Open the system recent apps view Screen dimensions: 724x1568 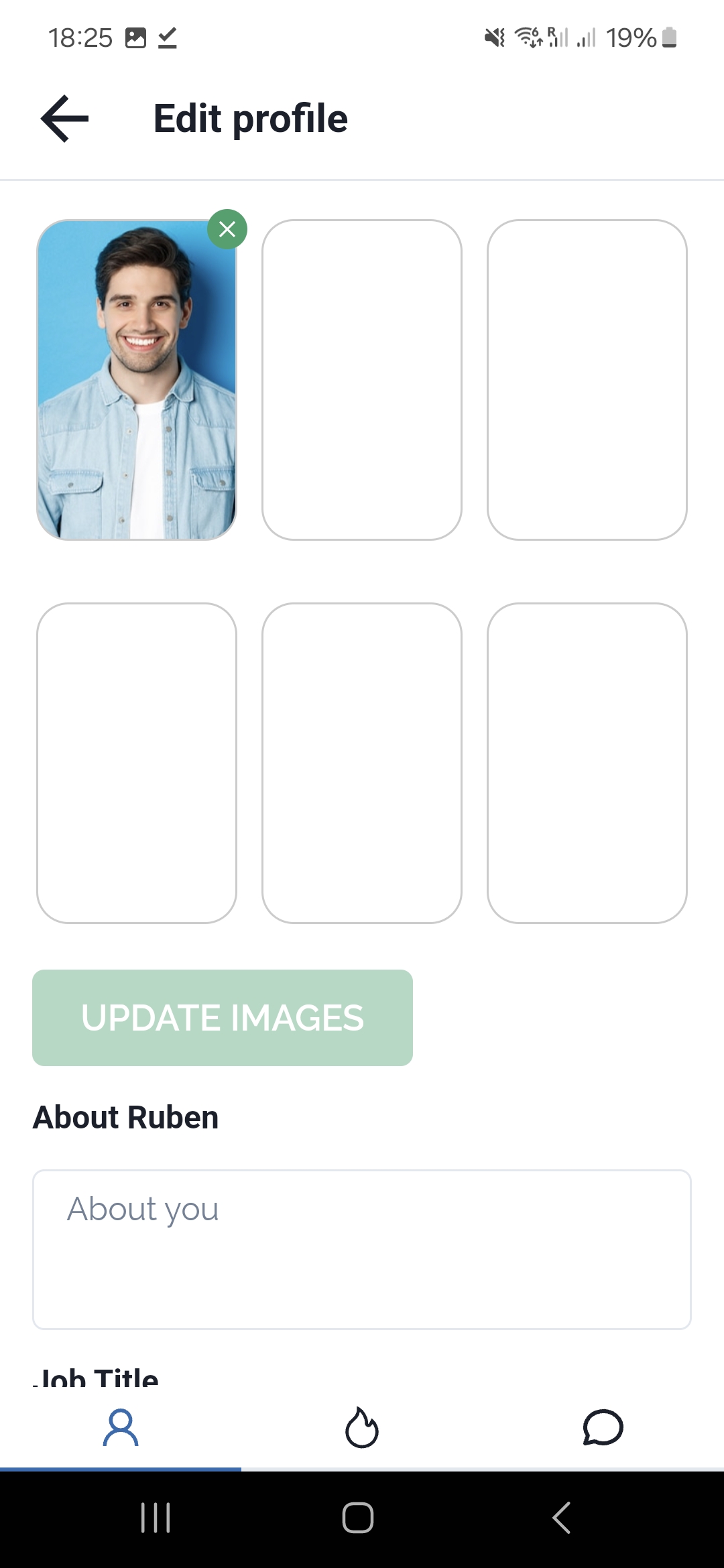[x=156, y=1518]
